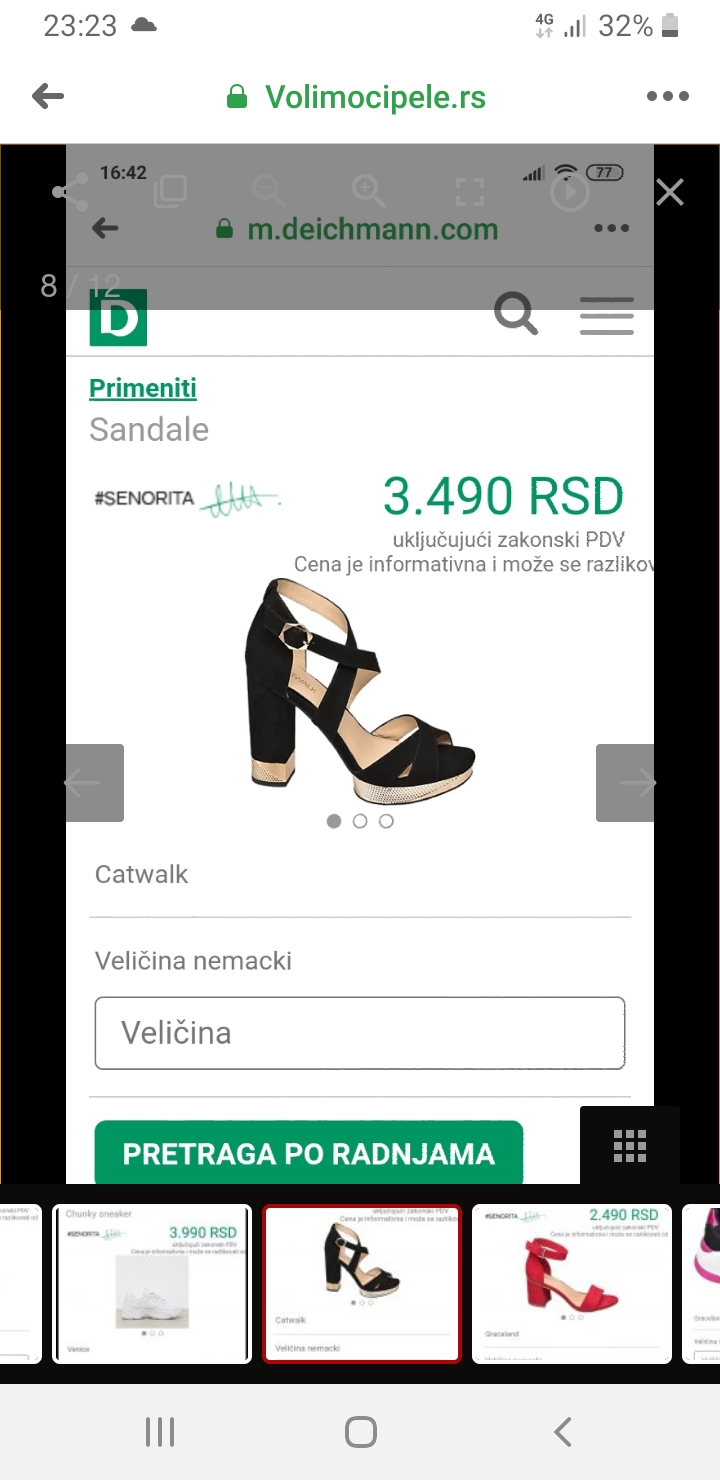720x1480 pixels.
Task: Zoom in on the gallery image
Action: coord(369,191)
